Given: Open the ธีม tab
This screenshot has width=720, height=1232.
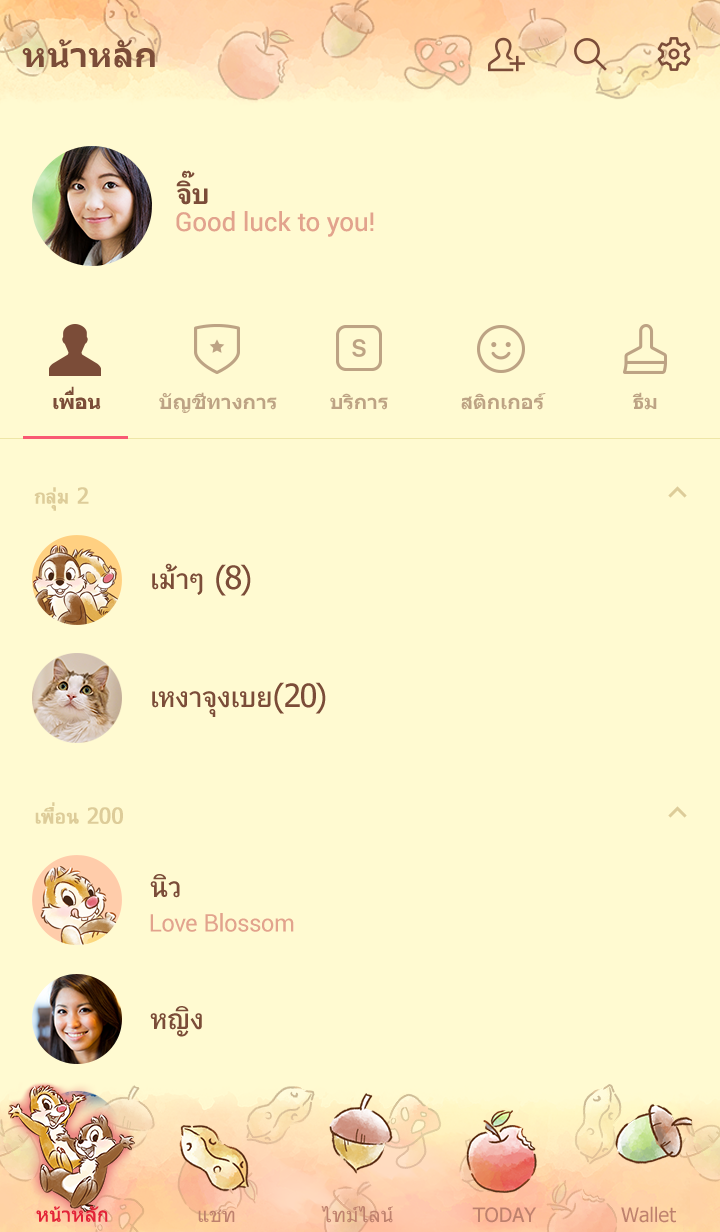Looking at the screenshot, I should pyautogui.click(x=645, y=370).
